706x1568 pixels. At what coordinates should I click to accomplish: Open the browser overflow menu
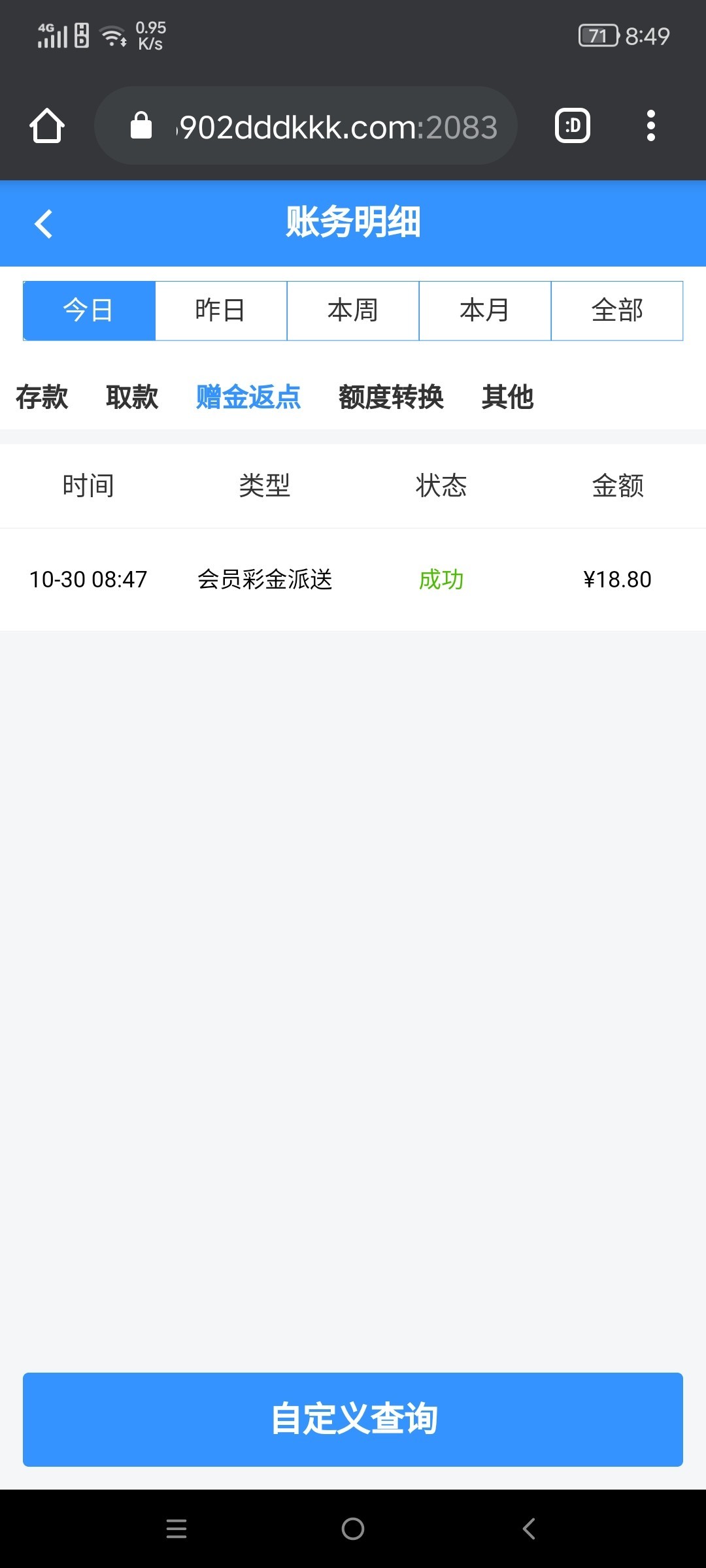tap(650, 125)
